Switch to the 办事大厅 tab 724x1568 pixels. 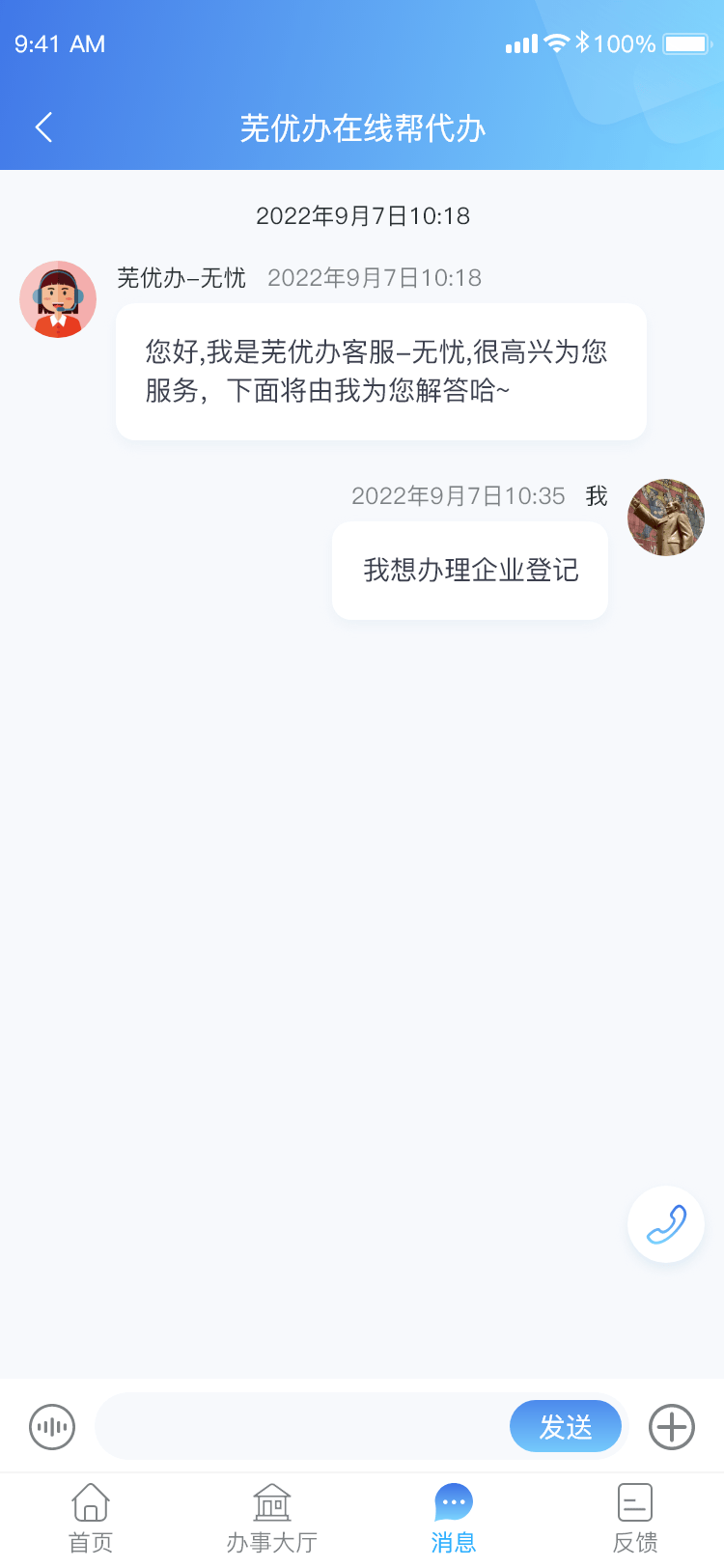point(272,1519)
